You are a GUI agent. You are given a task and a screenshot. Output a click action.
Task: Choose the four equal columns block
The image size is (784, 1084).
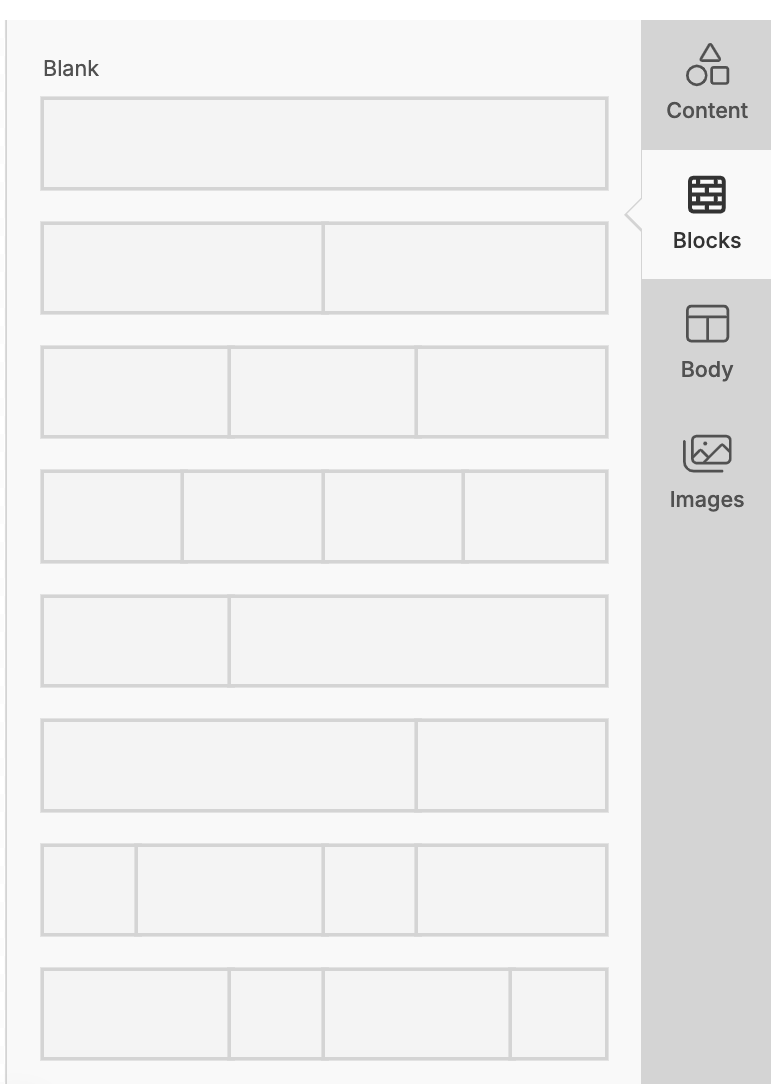click(324, 516)
